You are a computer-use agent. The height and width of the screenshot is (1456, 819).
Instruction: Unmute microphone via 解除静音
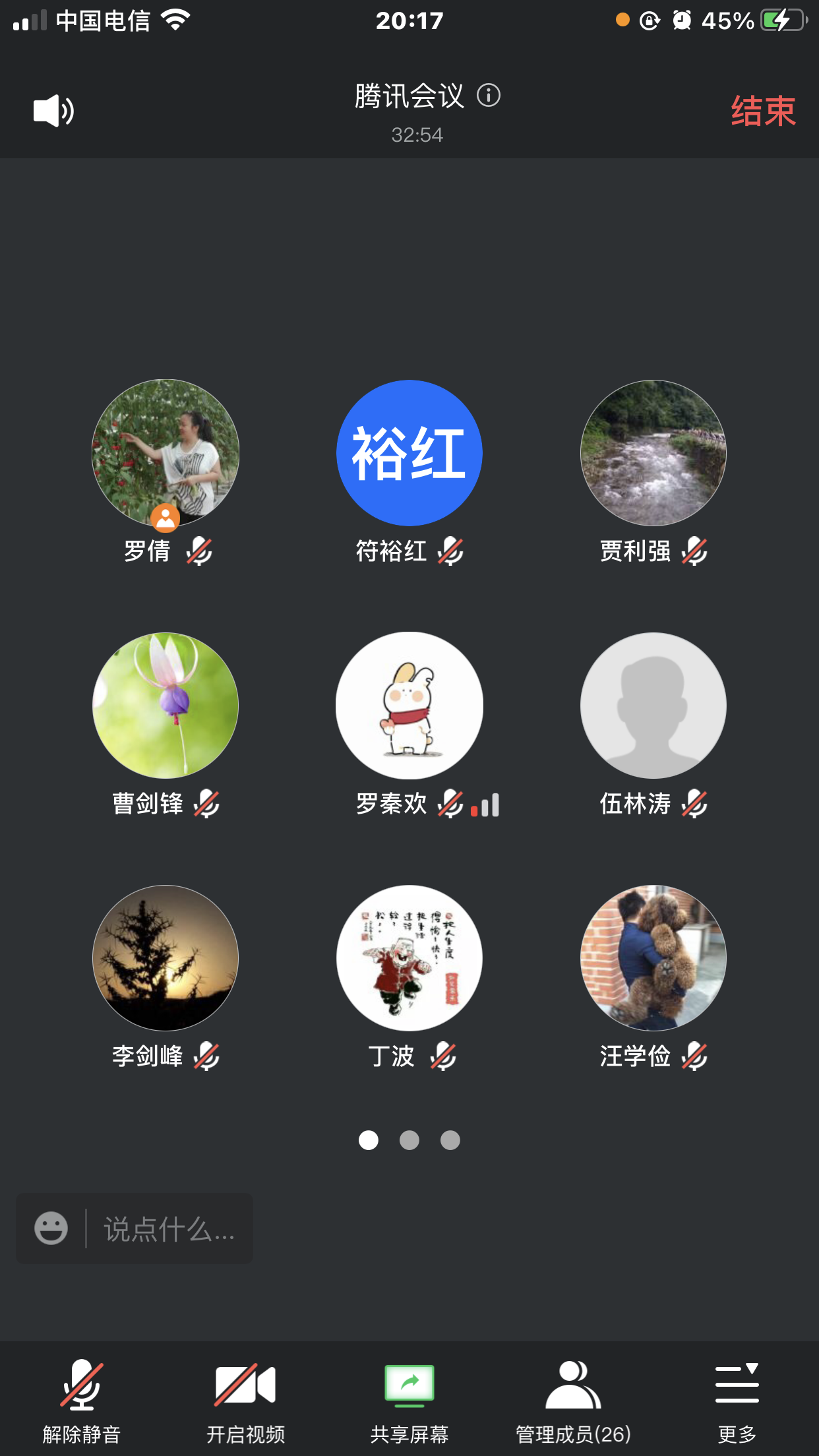click(82, 1397)
